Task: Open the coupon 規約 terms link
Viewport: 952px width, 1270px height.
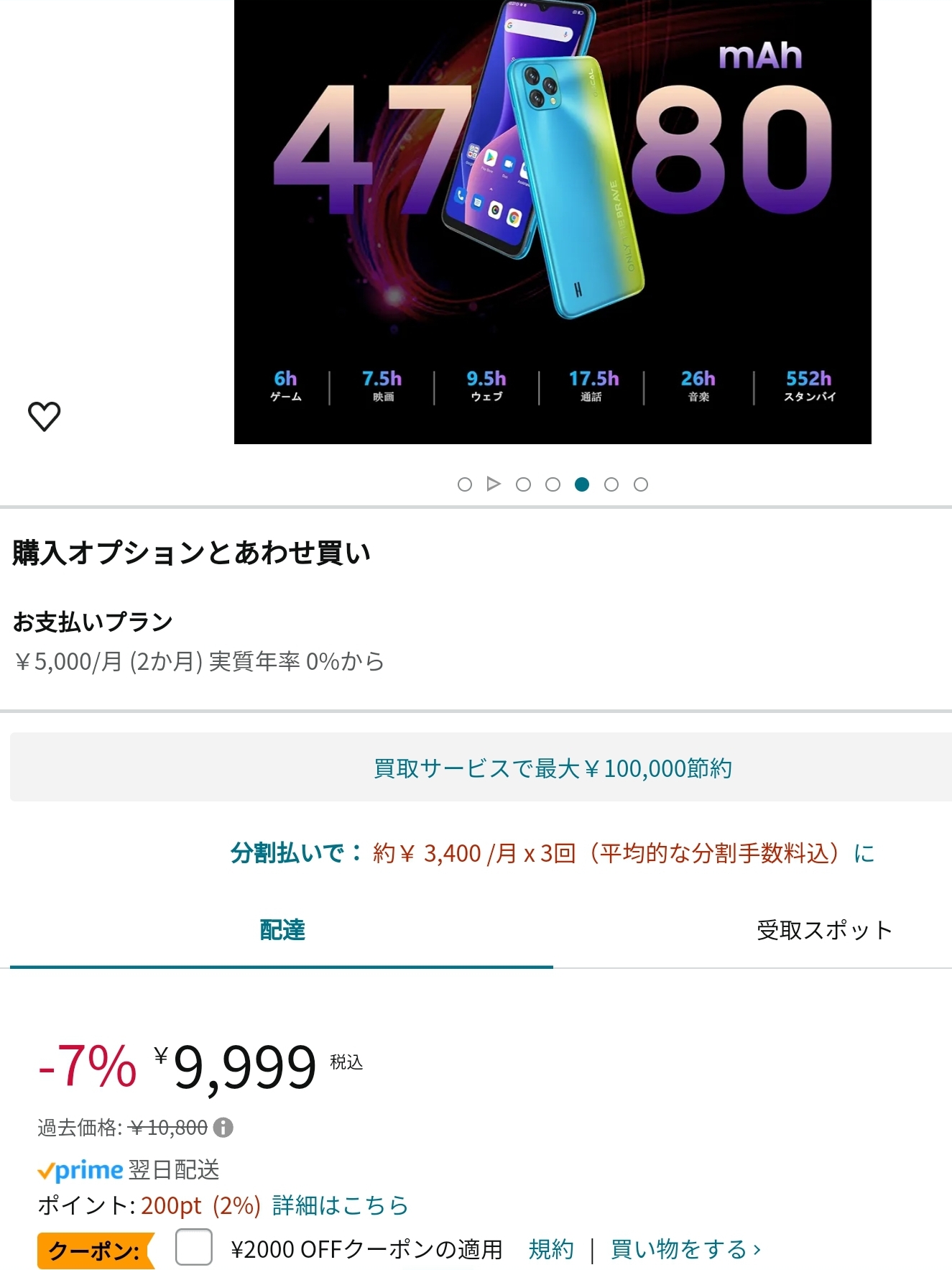Action: click(x=550, y=1249)
